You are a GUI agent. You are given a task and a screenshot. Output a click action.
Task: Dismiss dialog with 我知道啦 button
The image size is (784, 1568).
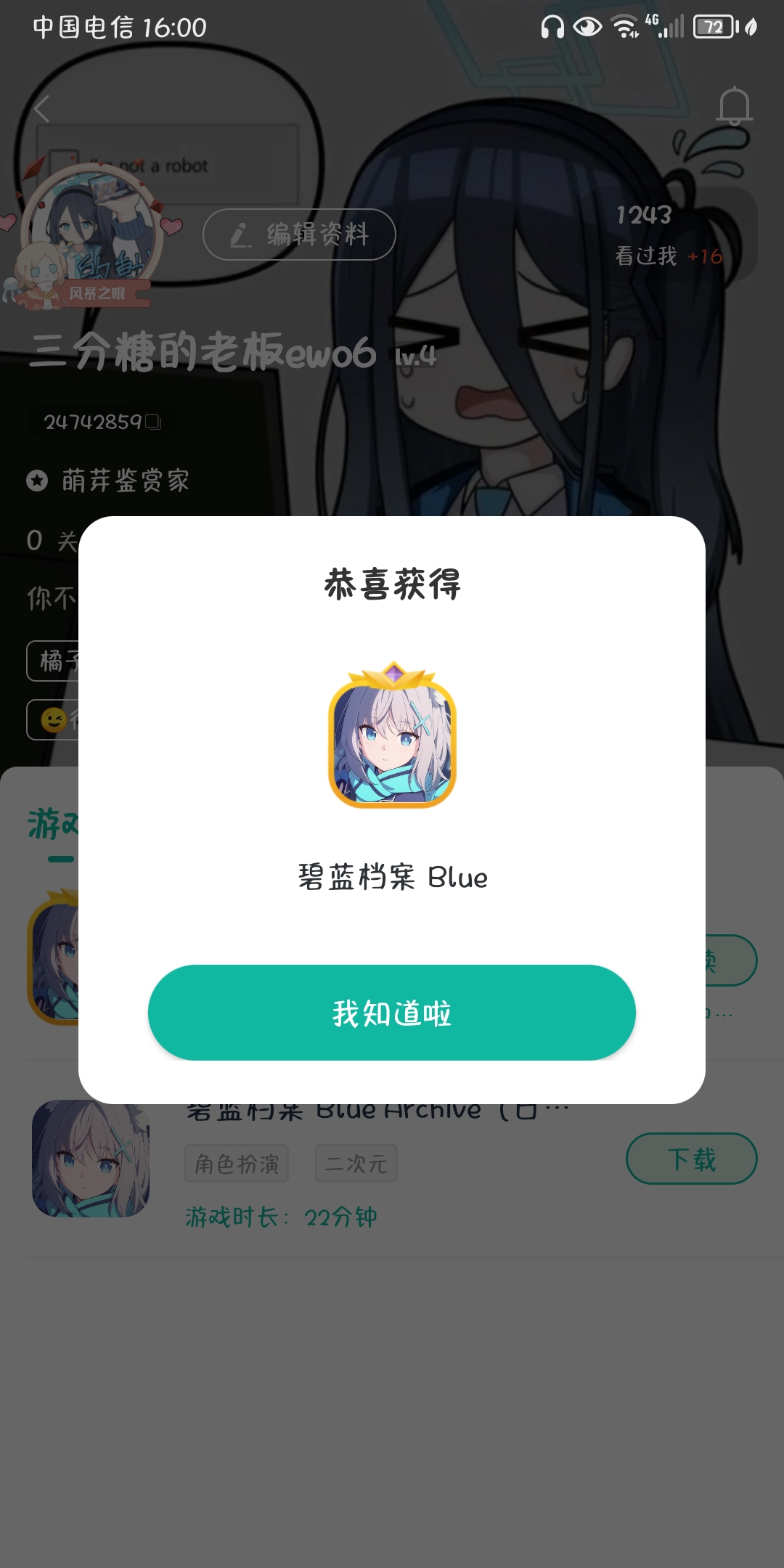pos(392,1013)
